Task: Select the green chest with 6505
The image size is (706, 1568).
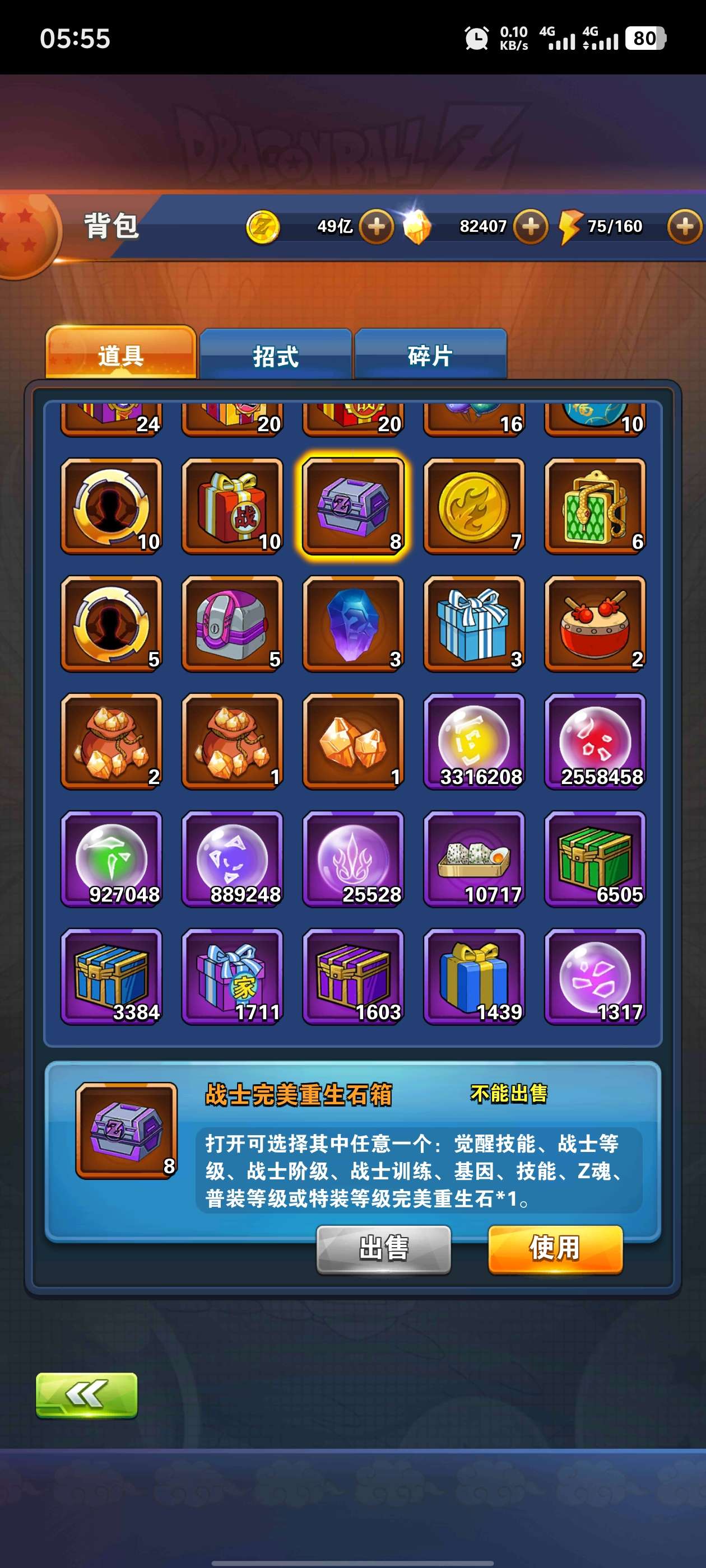Action: click(595, 859)
